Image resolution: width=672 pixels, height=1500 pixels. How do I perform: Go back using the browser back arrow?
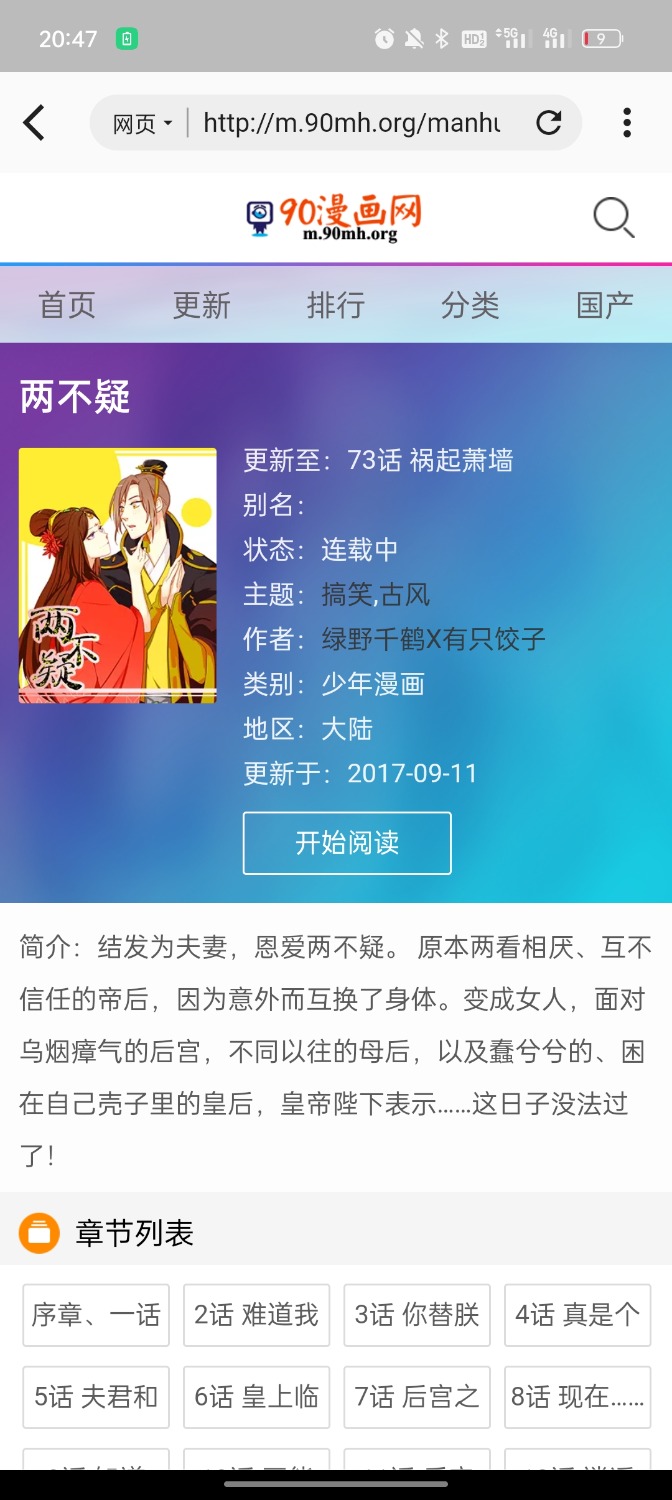coord(34,123)
